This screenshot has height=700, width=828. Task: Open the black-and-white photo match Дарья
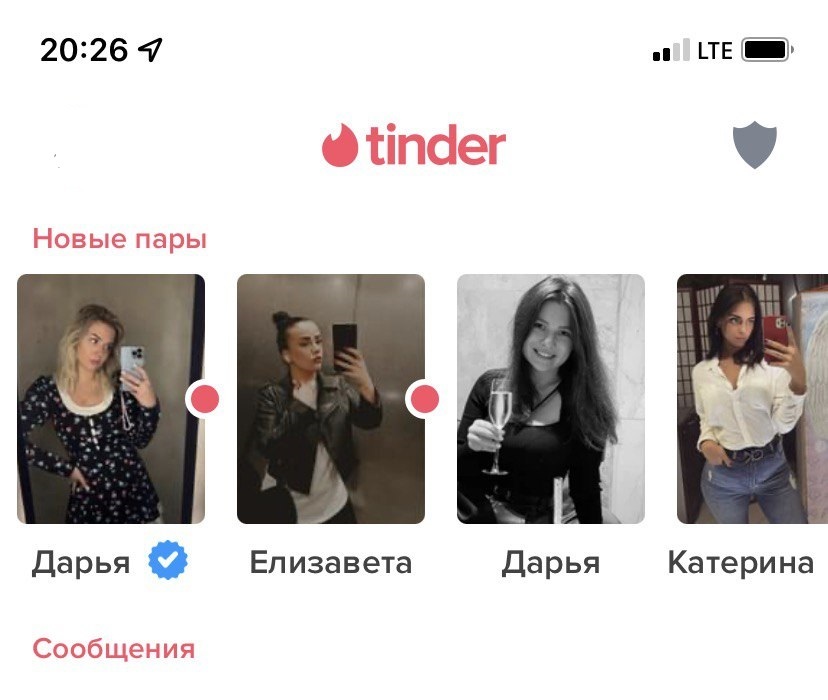551,399
